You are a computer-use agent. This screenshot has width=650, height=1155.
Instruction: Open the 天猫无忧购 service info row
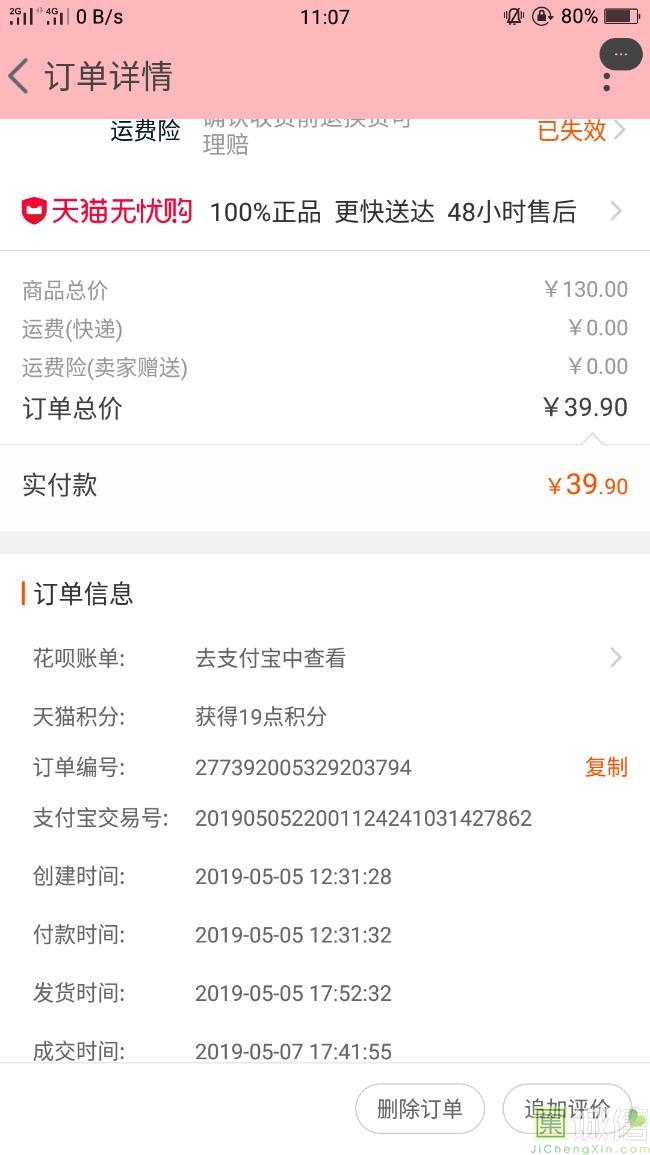coord(325,212)
